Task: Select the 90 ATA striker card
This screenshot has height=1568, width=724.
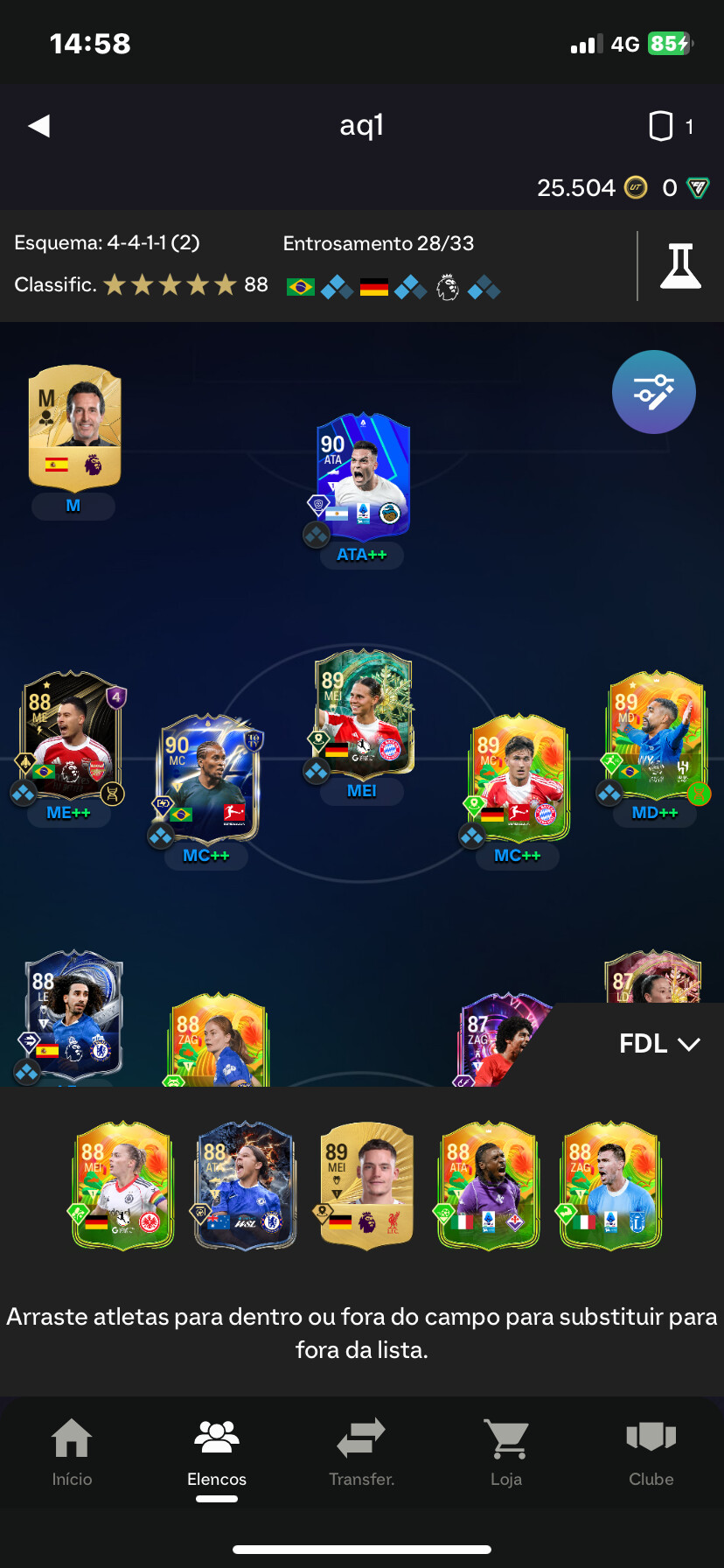Action: coord(362,477)
